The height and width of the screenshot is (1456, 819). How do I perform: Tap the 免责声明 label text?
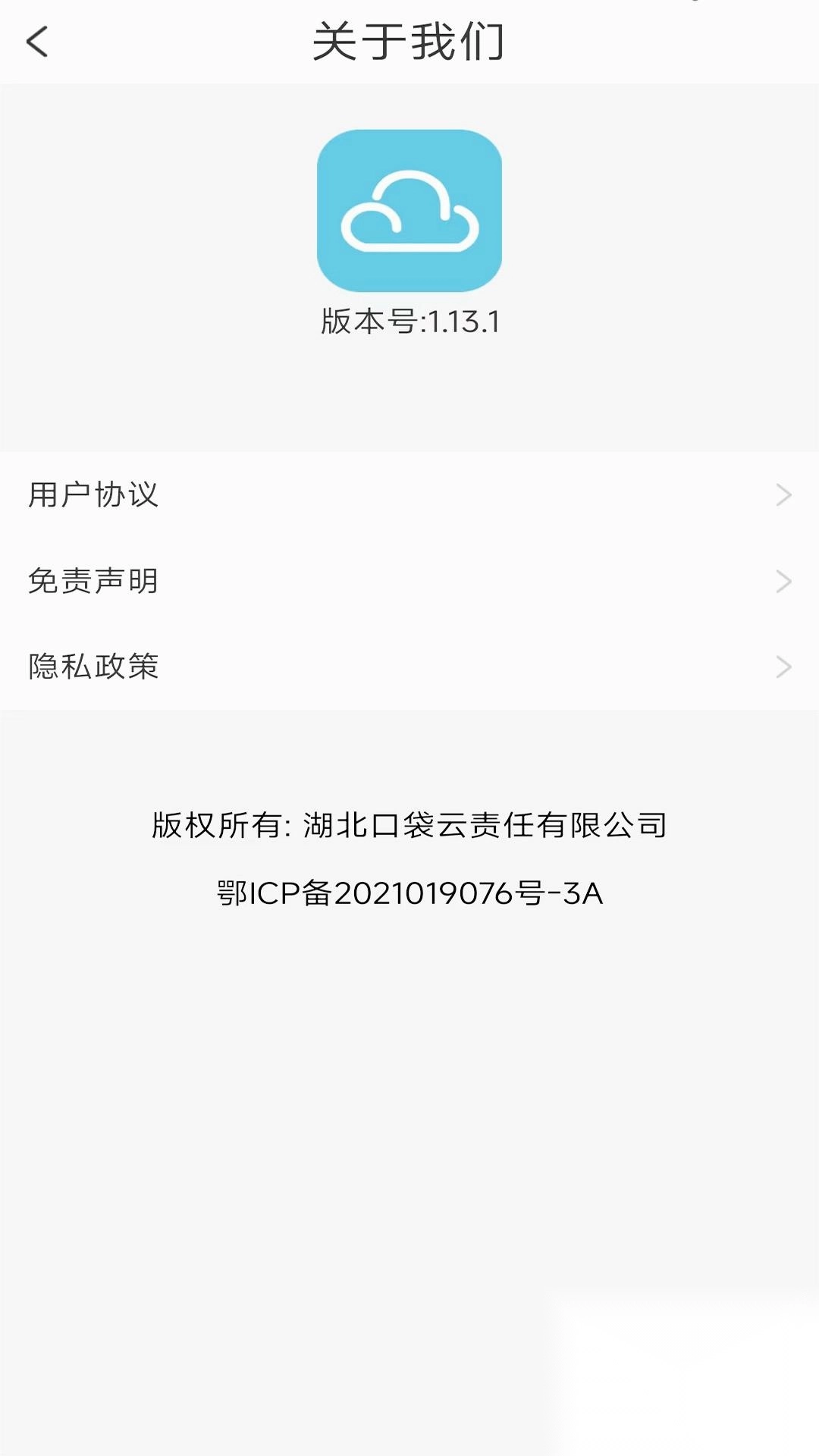94,581
